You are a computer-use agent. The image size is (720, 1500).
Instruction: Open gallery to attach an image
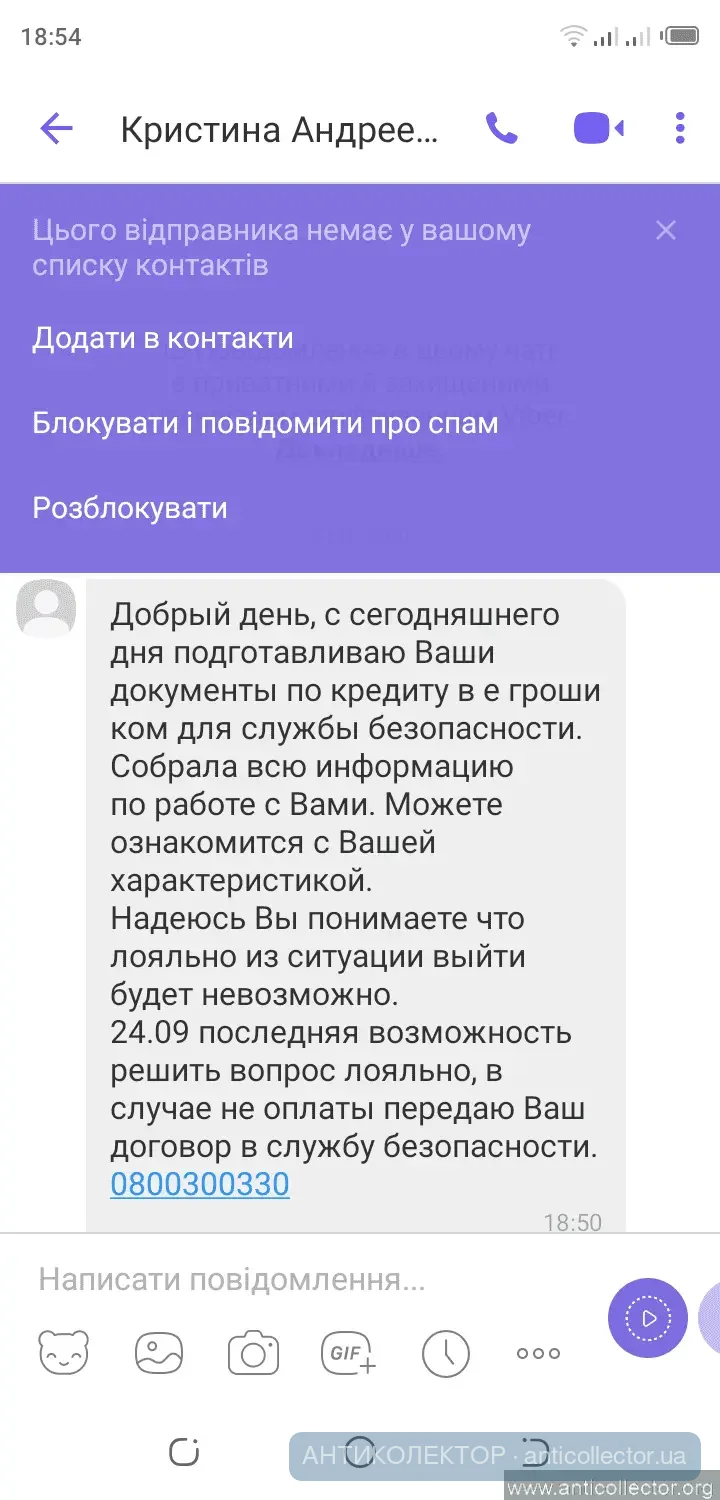[x=159, y=1353]
